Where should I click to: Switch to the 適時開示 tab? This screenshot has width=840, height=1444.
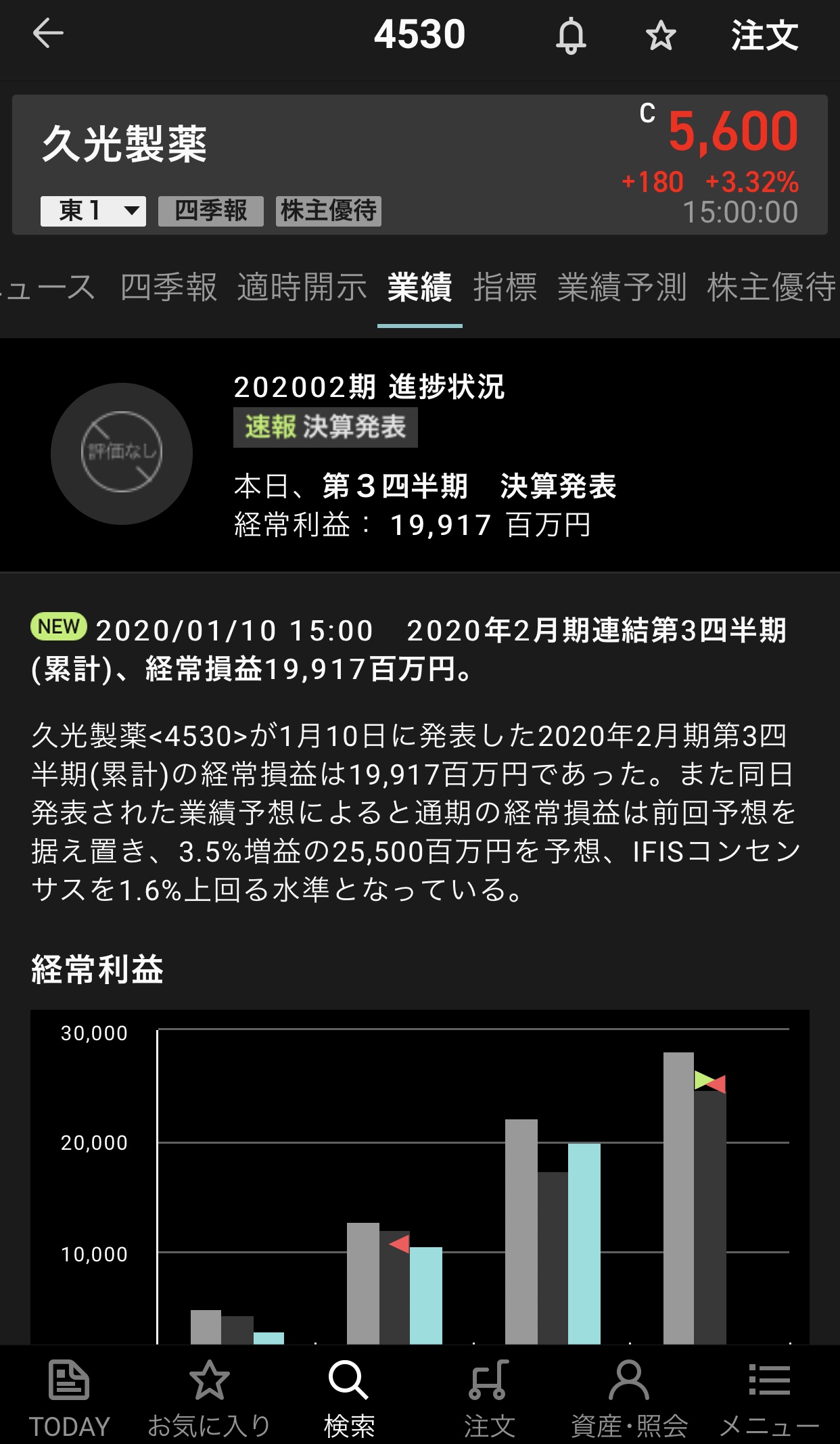[302, 287]
